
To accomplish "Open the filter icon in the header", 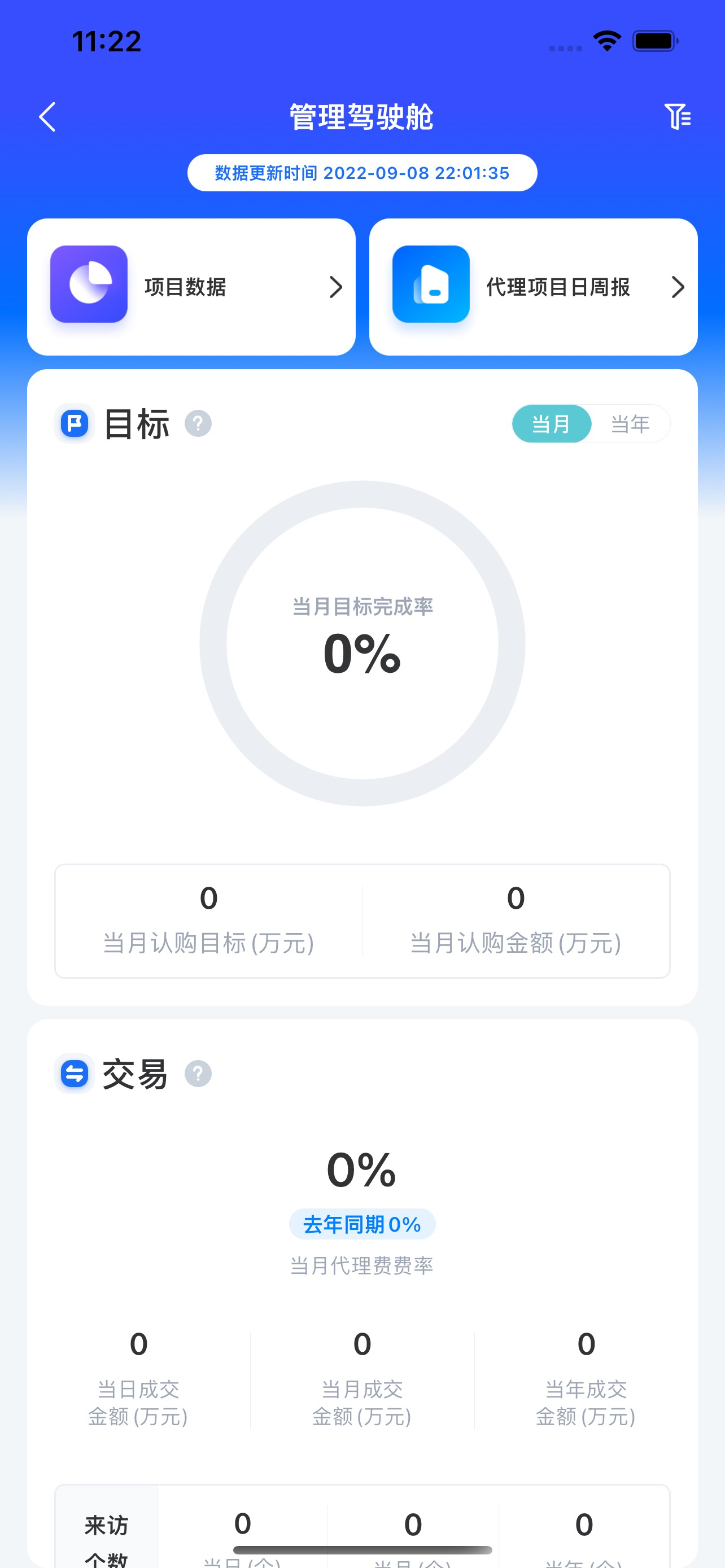I will 677,117.
